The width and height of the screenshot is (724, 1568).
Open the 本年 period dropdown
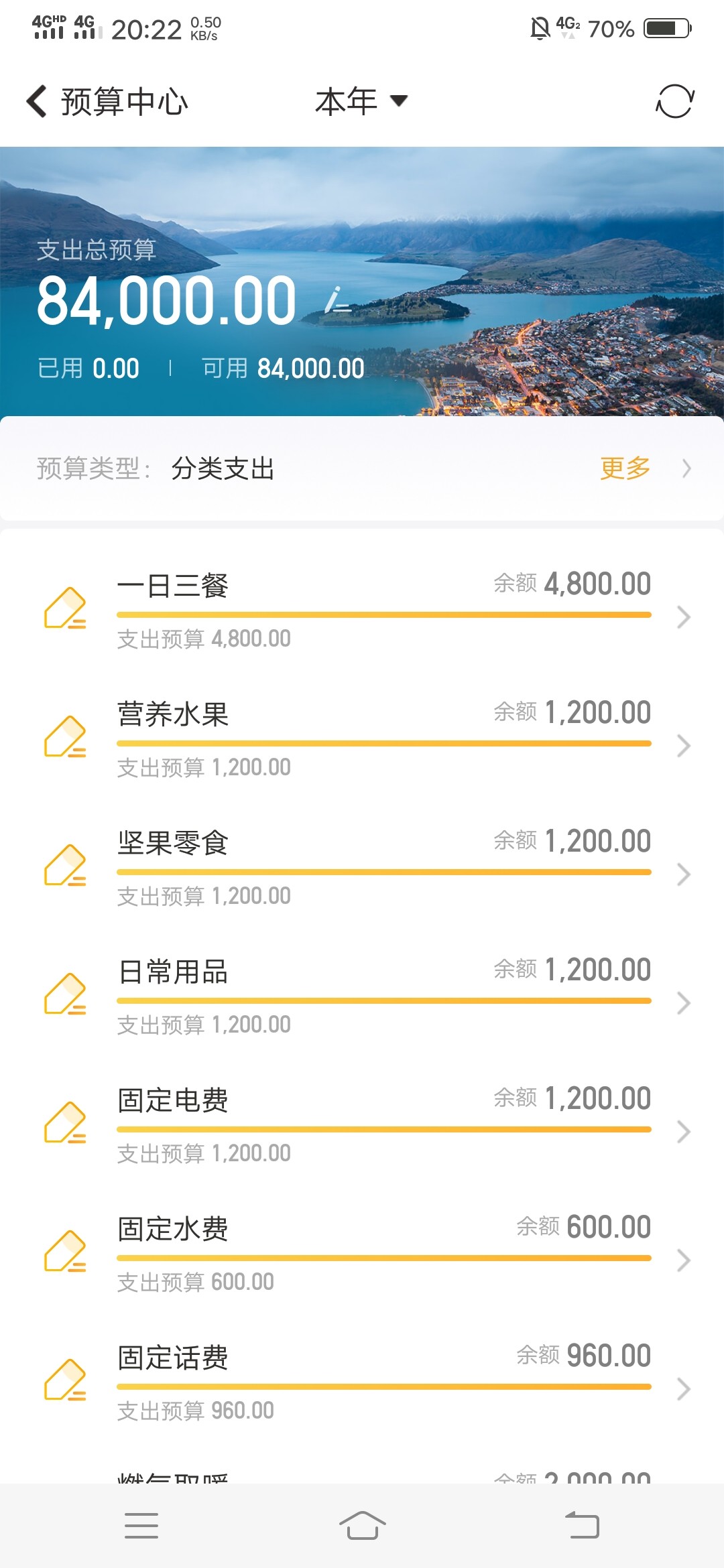pos(361,102)
